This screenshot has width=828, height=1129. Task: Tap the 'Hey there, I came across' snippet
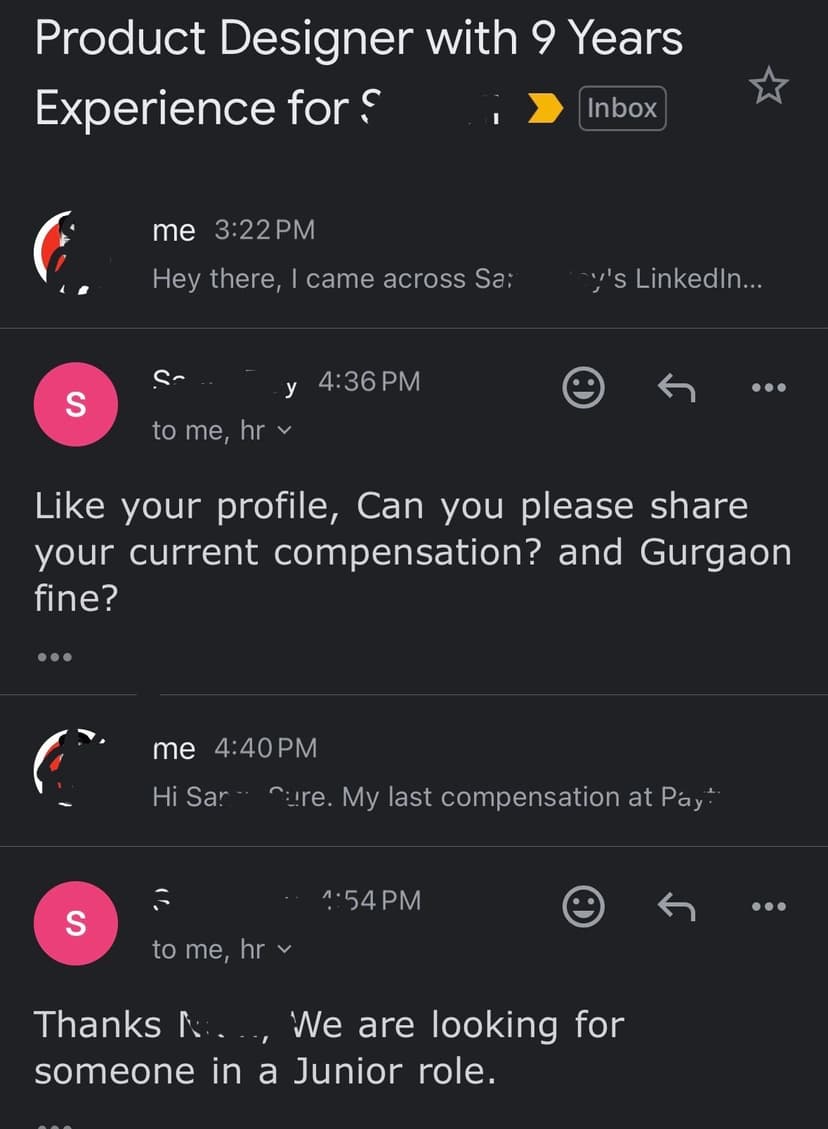pyautogui.click(x=450, y=279)
